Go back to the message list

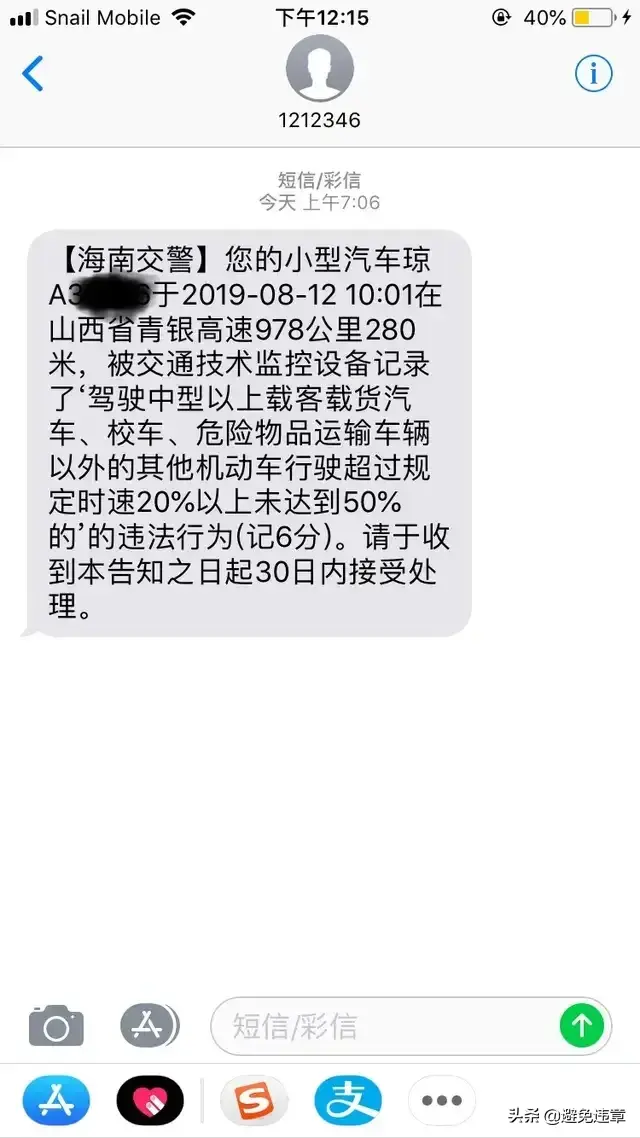point(33,74)
